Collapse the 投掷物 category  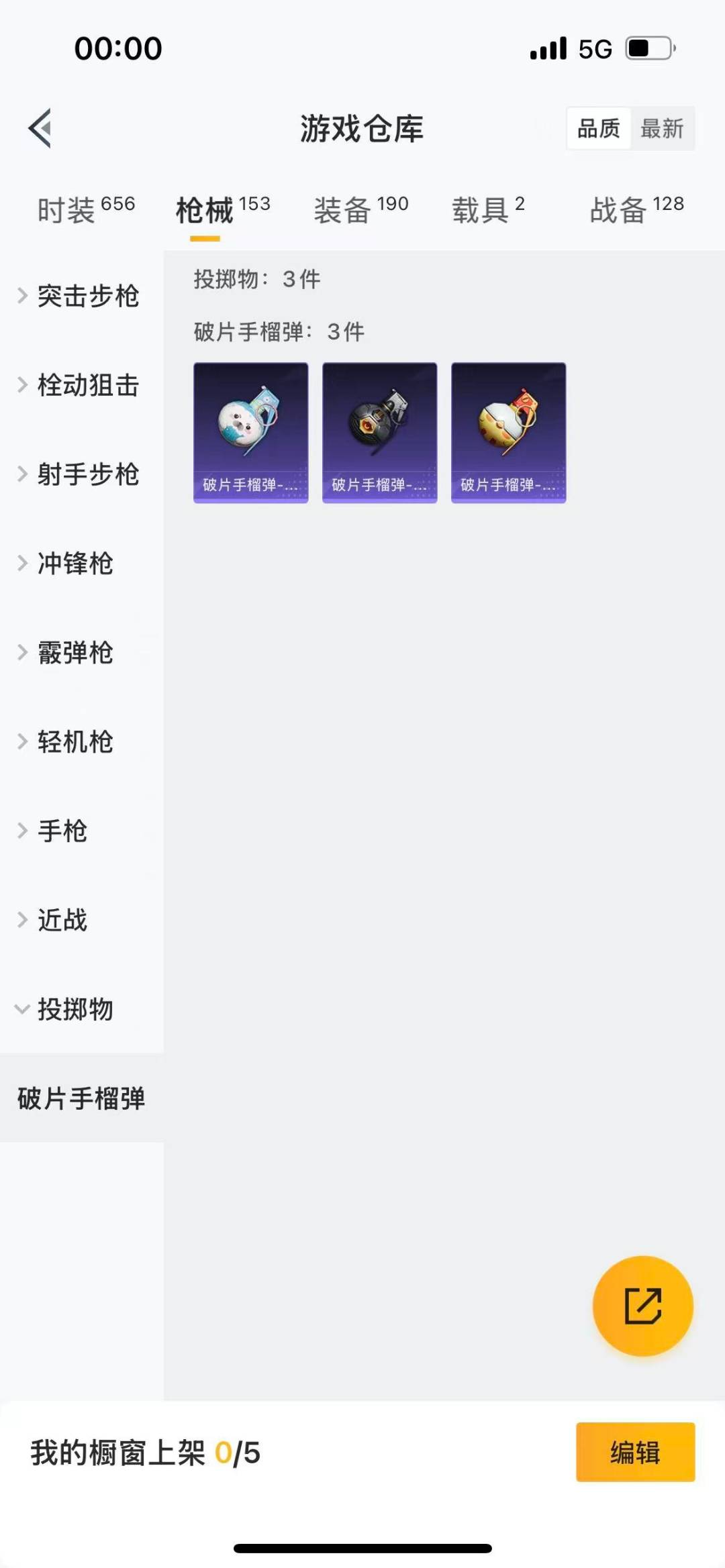(x=67, y=1009)
